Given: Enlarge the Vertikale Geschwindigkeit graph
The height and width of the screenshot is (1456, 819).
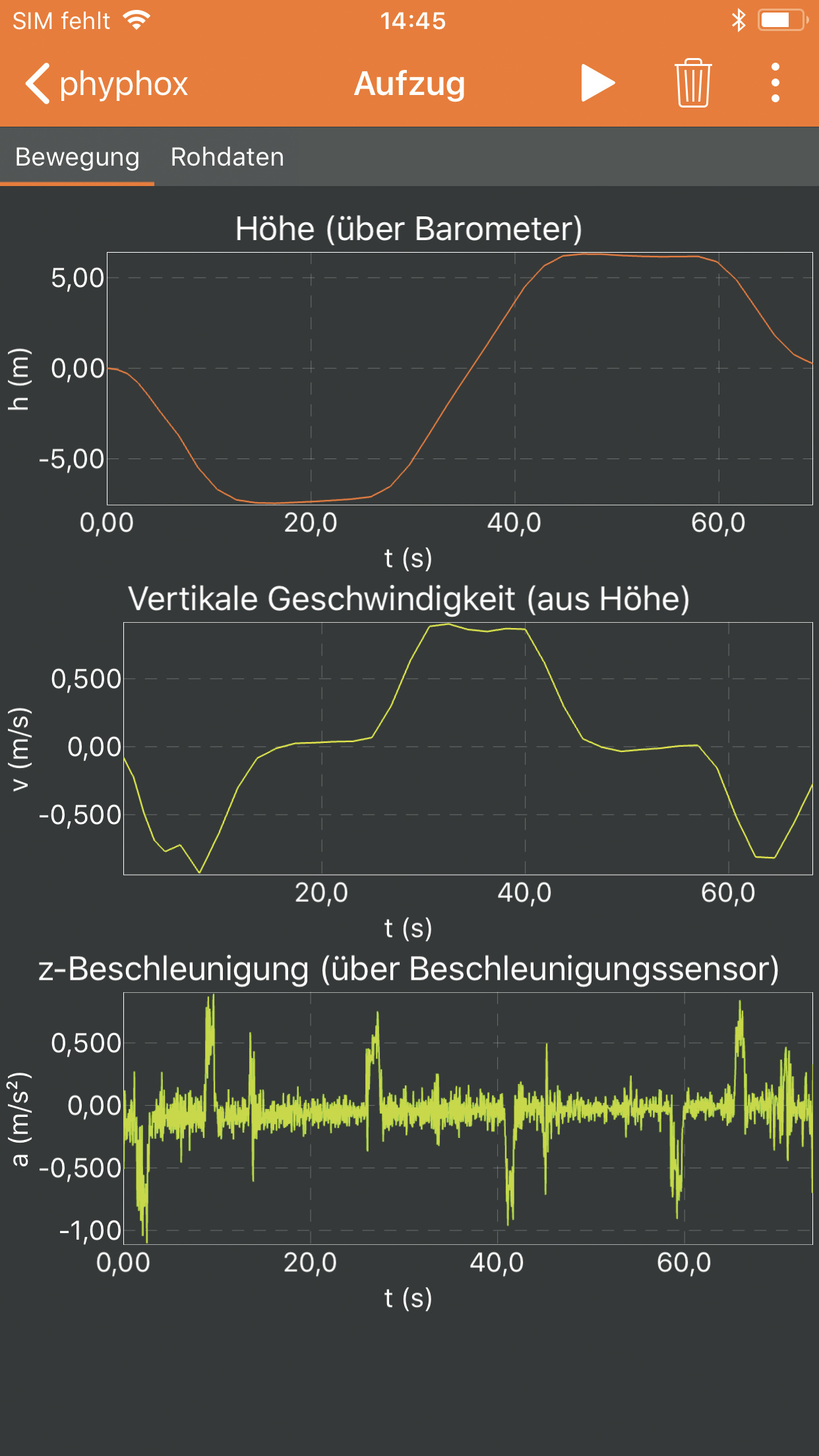Looking at the screenshot, I should (467, 748).
